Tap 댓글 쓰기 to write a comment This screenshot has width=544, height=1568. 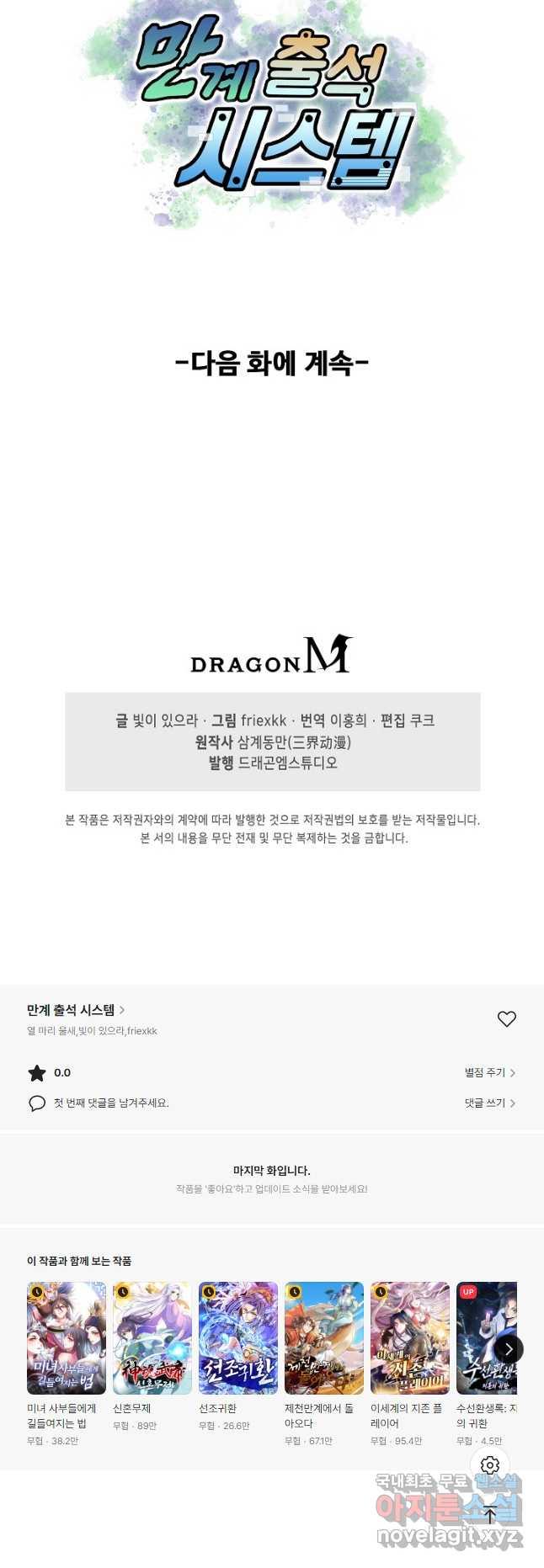click(x=489, y=1103)
